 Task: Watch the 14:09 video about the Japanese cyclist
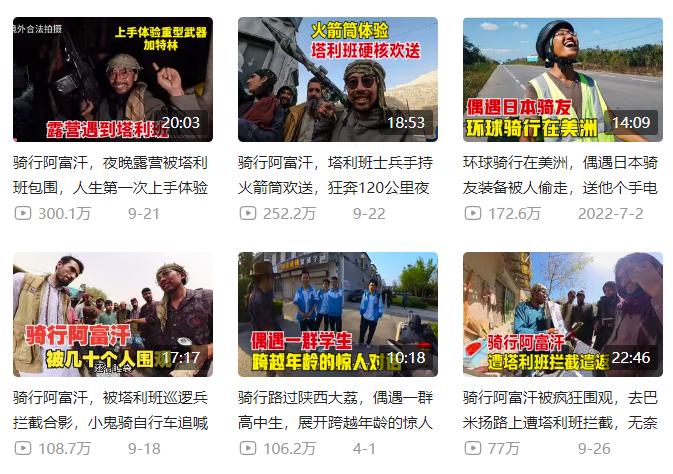(x=562, y=79)
